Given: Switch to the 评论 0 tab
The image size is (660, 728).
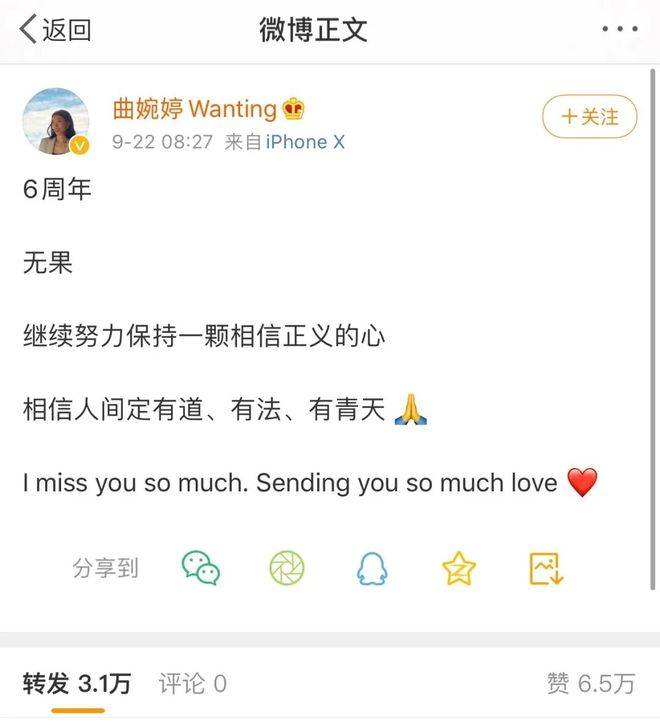Looking at the screenshot, I should (x=192, y=684).
